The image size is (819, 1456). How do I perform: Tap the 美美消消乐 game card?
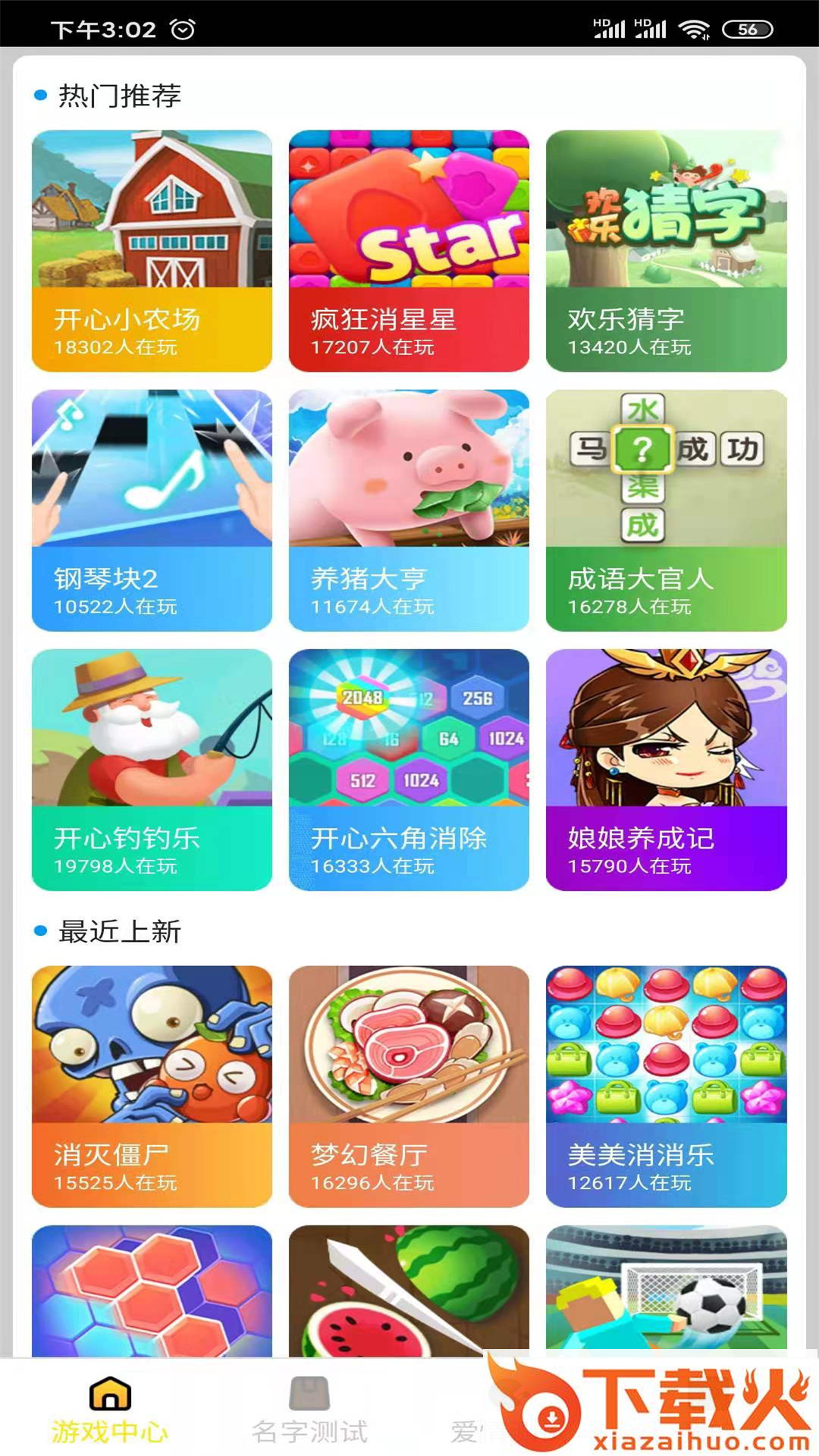(x=666, y=1086)
